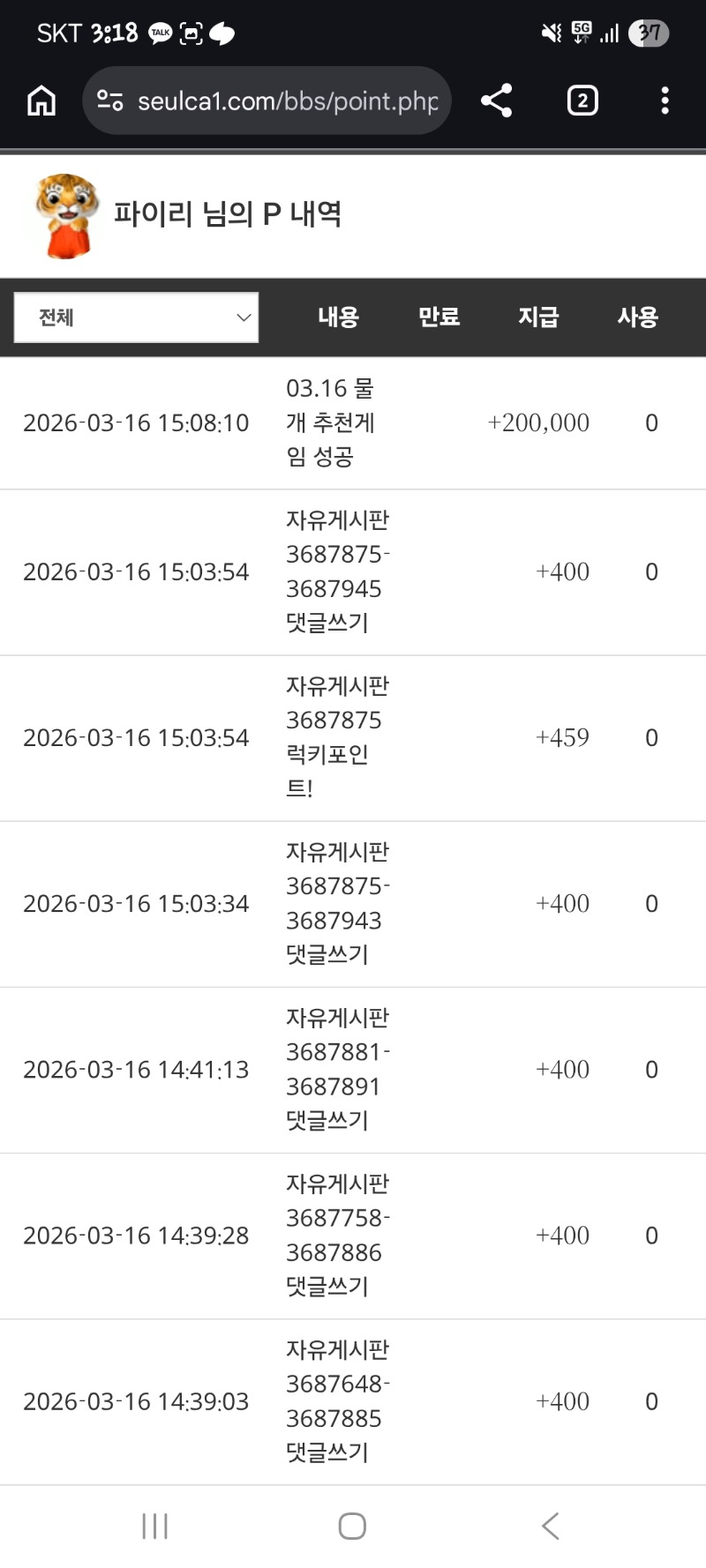This screenshot has height=1568, width=706.
Task: Tap the 내용 column header
Action: pos(336,317)
